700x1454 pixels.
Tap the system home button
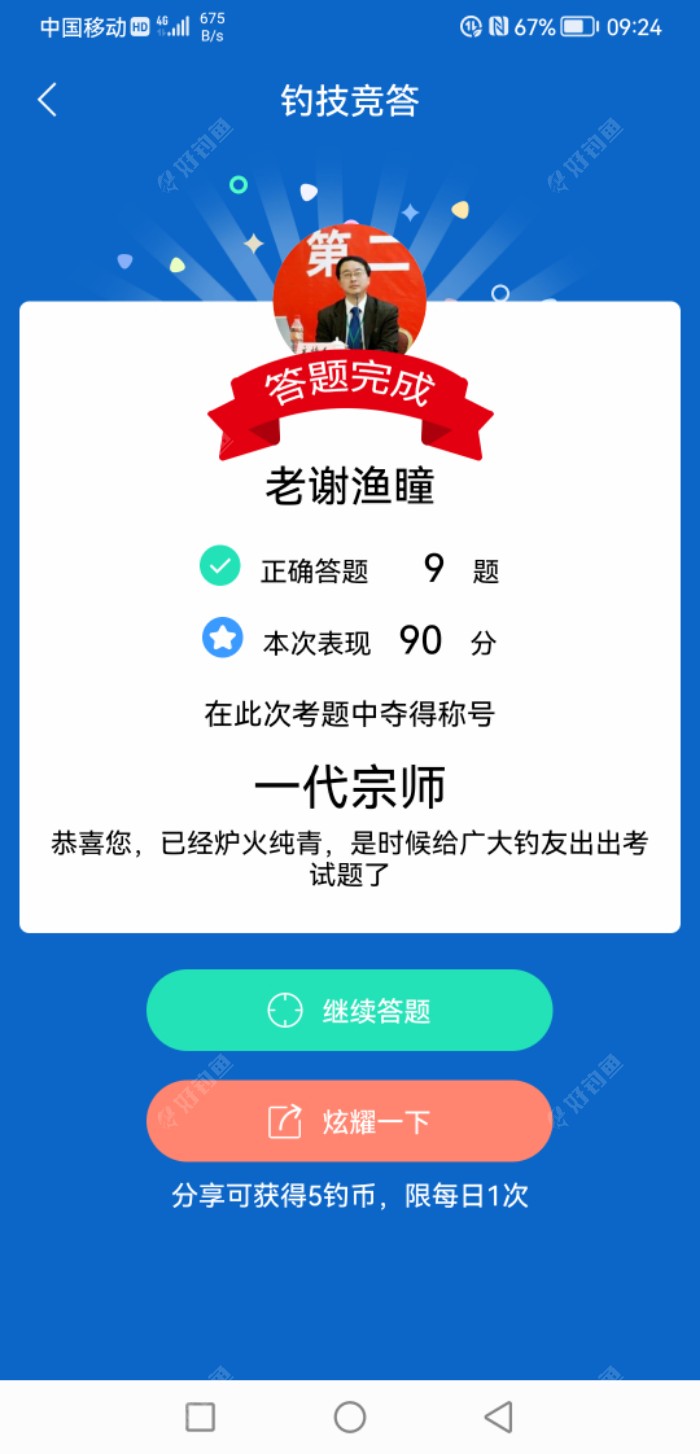[350, 1416]
